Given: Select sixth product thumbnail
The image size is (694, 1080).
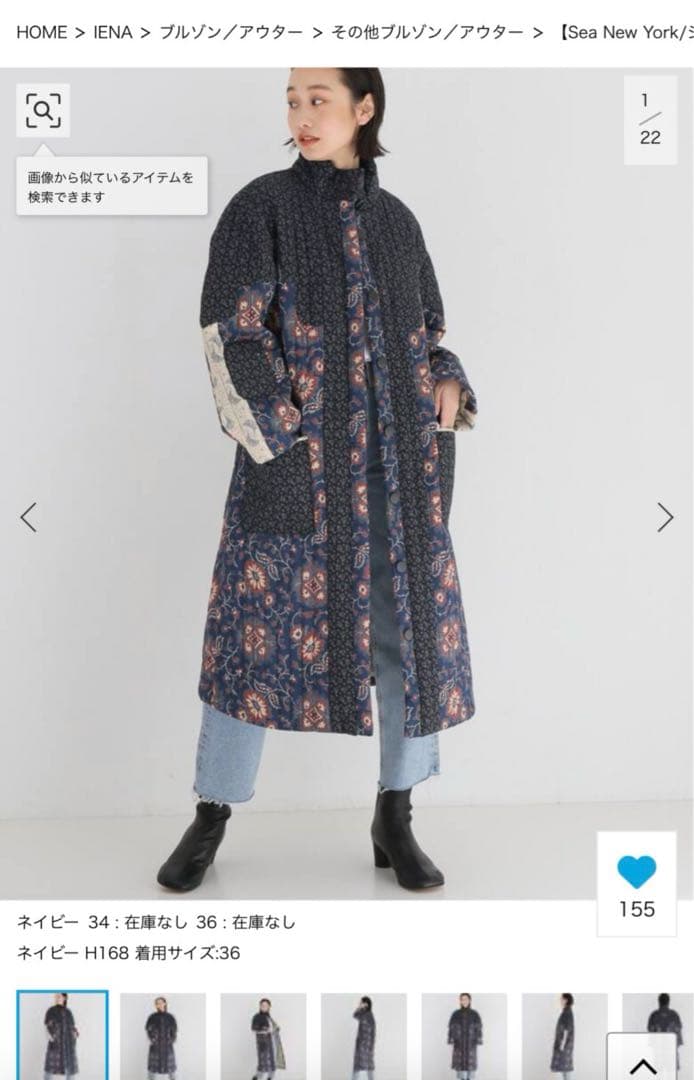Looking at the screenshot, I should [563, 1035].
